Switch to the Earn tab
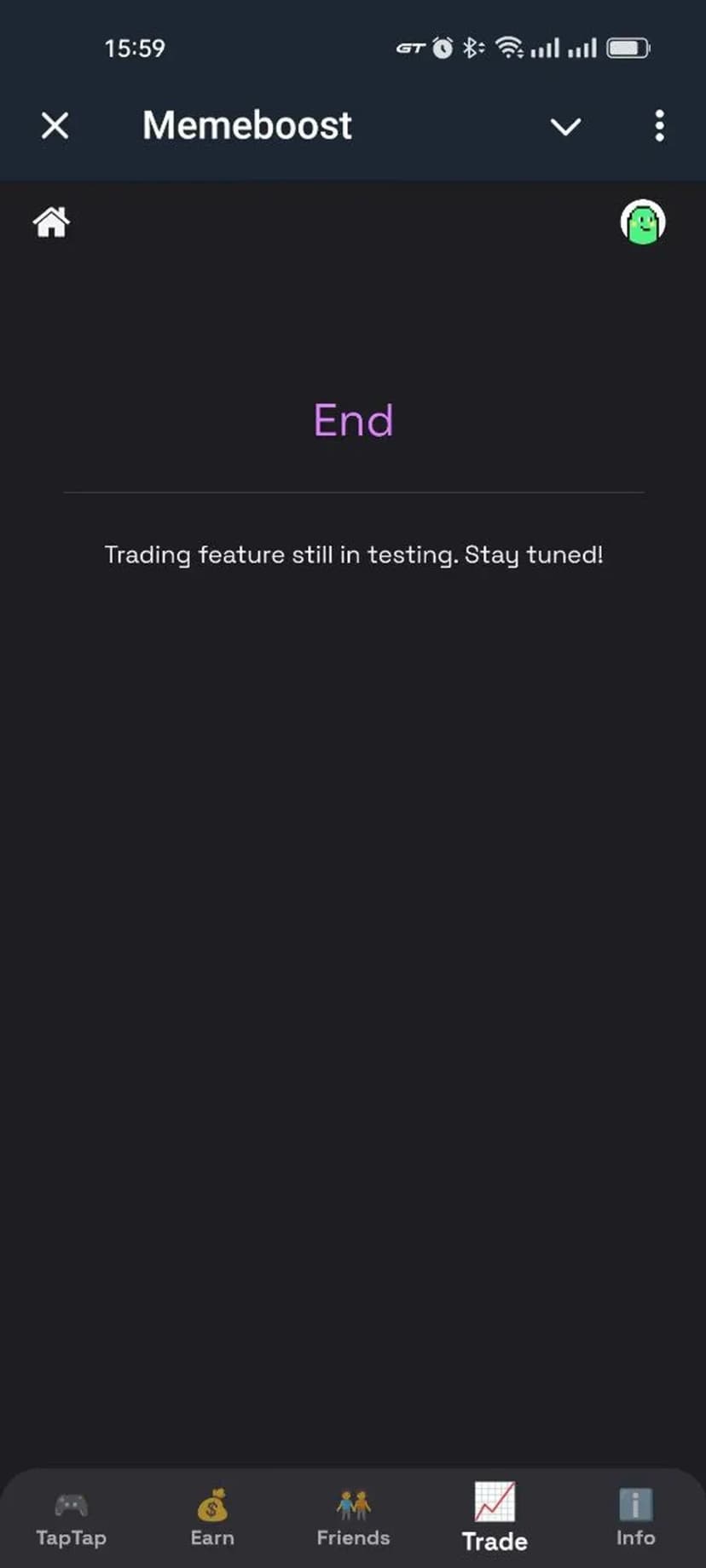The image size is (706, 1568). (x=212, y=1519)
